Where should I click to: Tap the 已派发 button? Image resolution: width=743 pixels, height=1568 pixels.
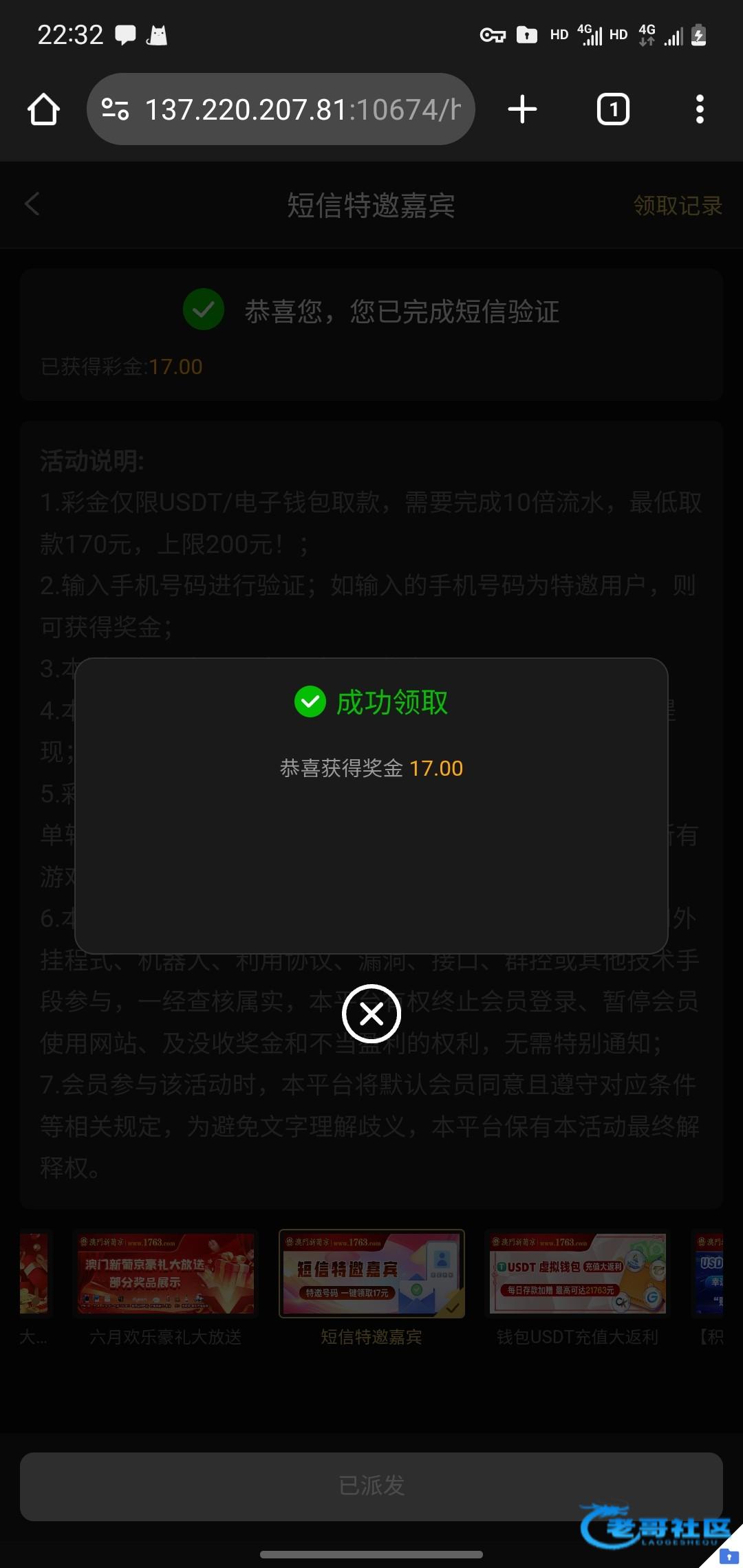tap(371, 1485)
